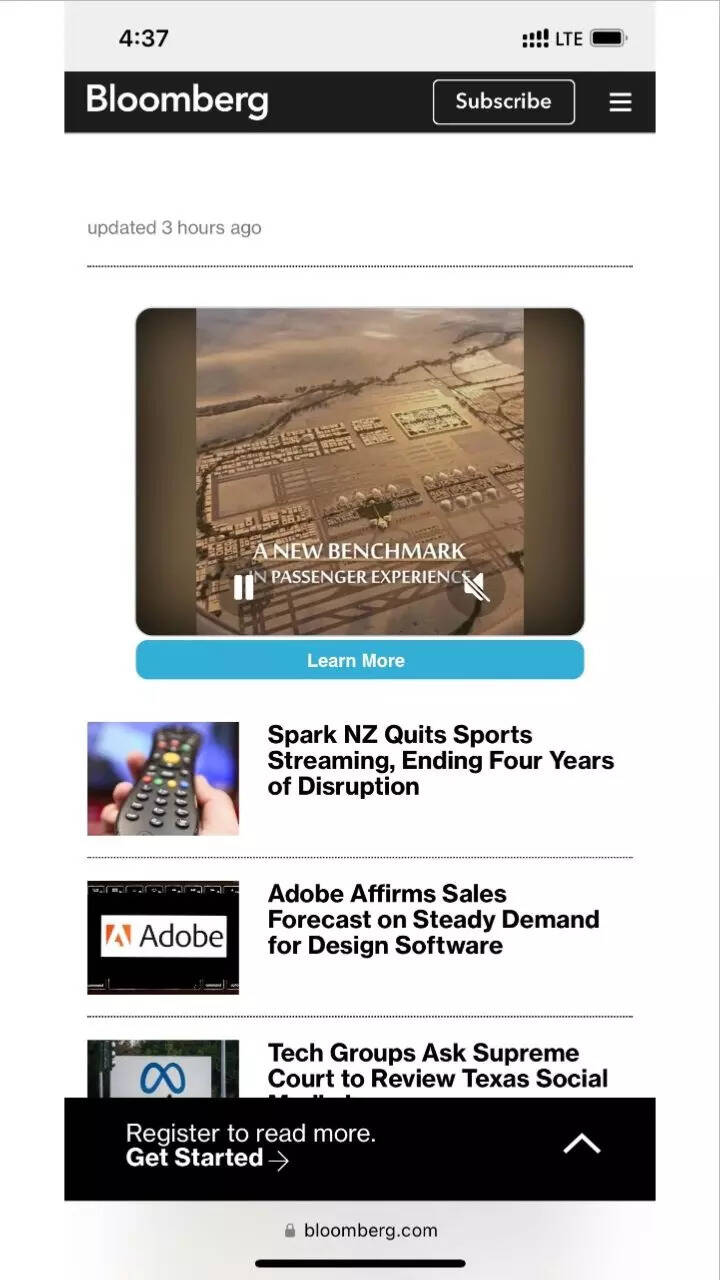Unmute the ad video
Viewport: 720px width, 1280px height.
(x=476, y=587)
